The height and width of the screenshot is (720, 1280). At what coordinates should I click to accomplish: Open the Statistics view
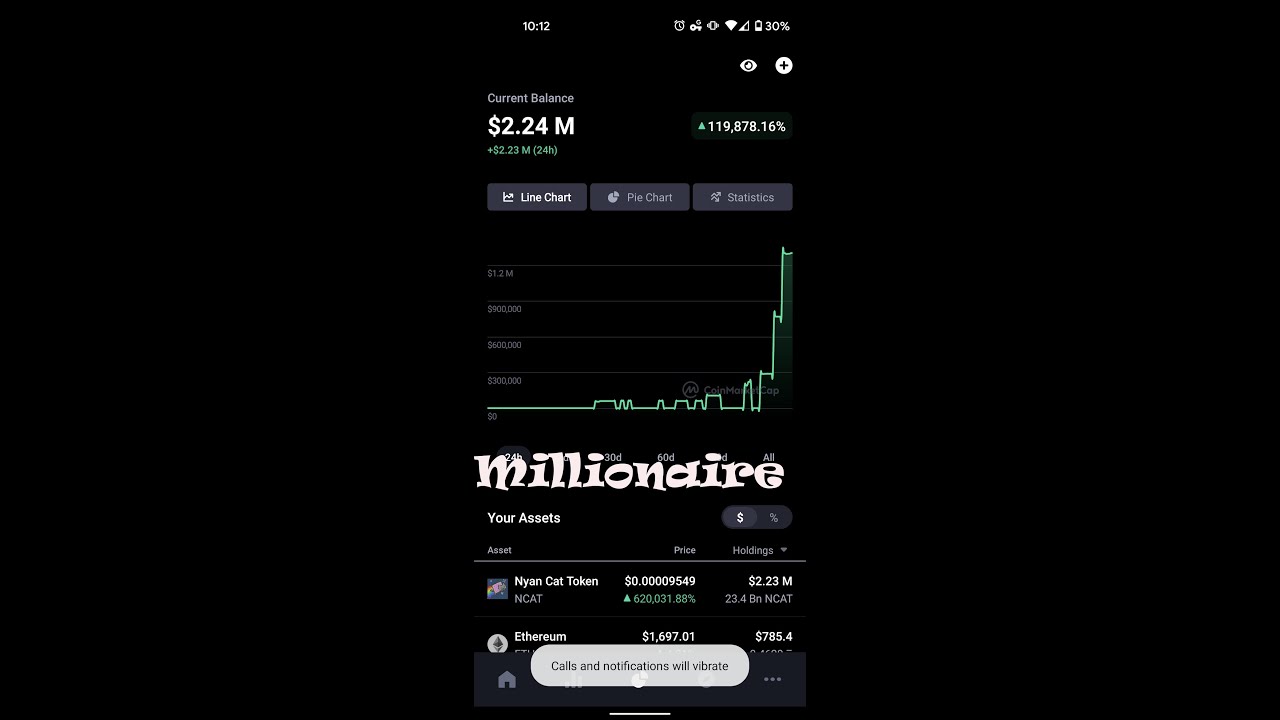[742, 197]
